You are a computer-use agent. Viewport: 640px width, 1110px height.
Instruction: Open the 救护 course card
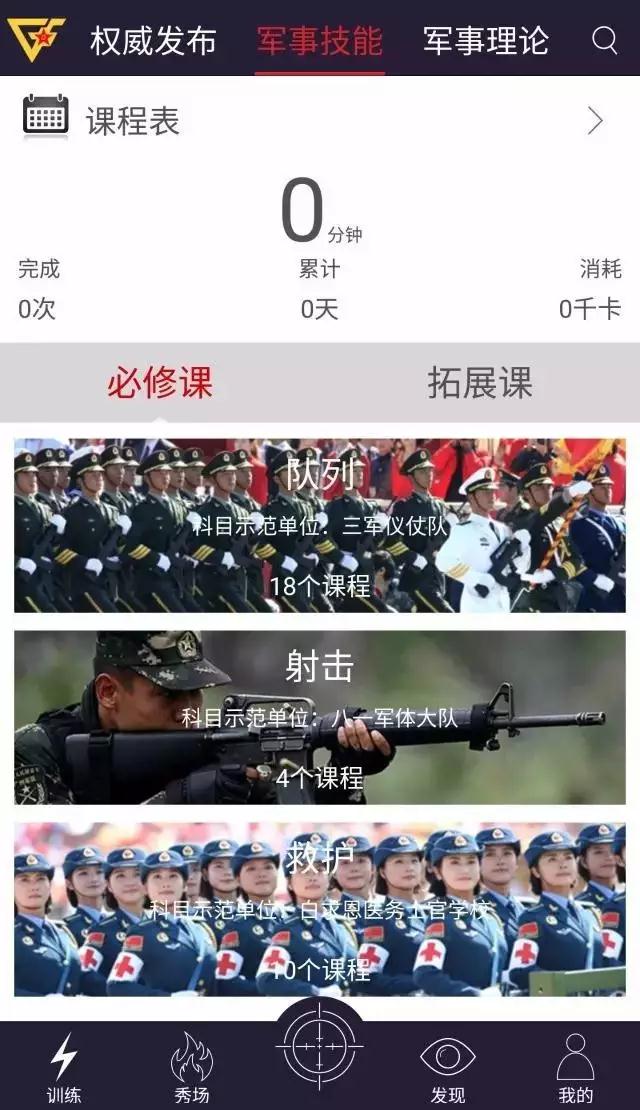point(320,909)
